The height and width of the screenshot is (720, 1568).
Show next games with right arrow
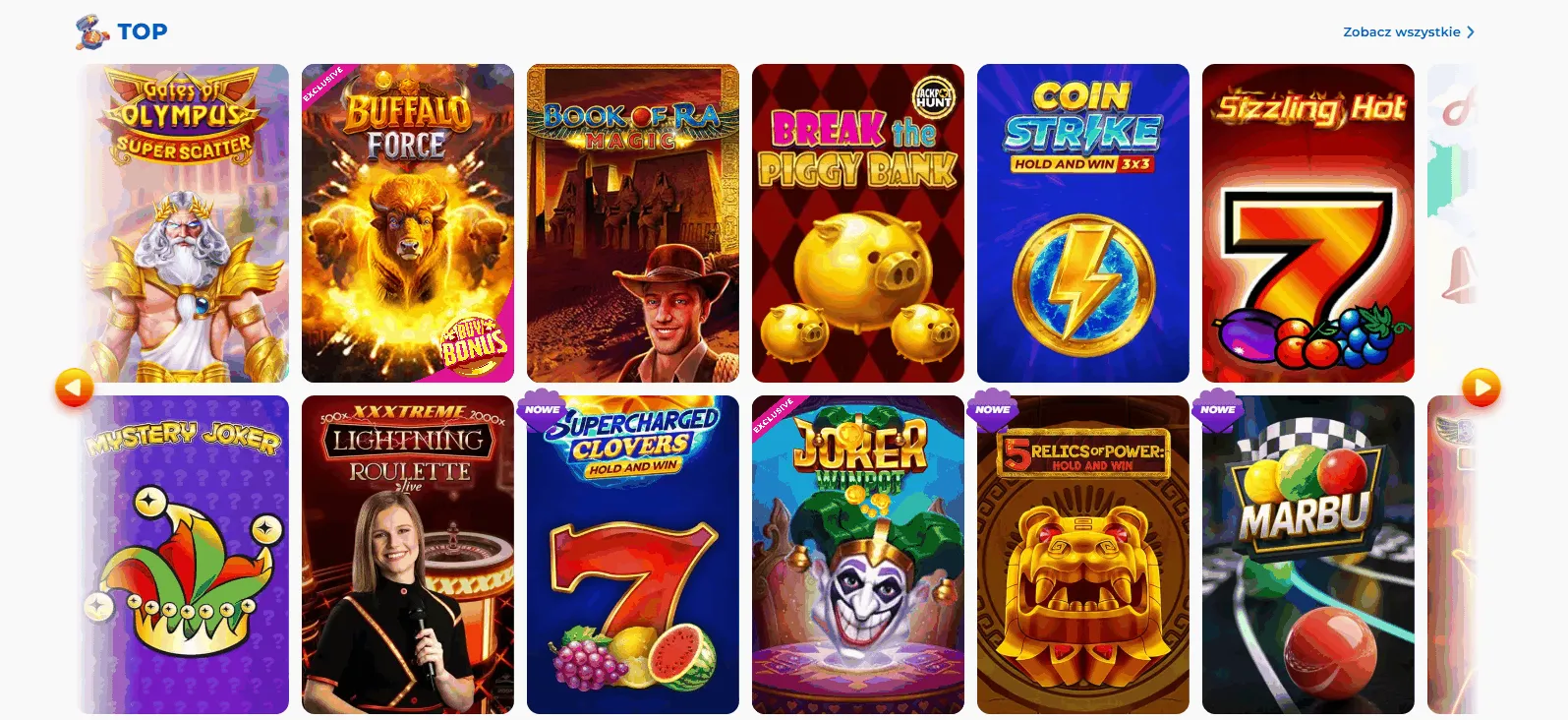point(1481,388)
